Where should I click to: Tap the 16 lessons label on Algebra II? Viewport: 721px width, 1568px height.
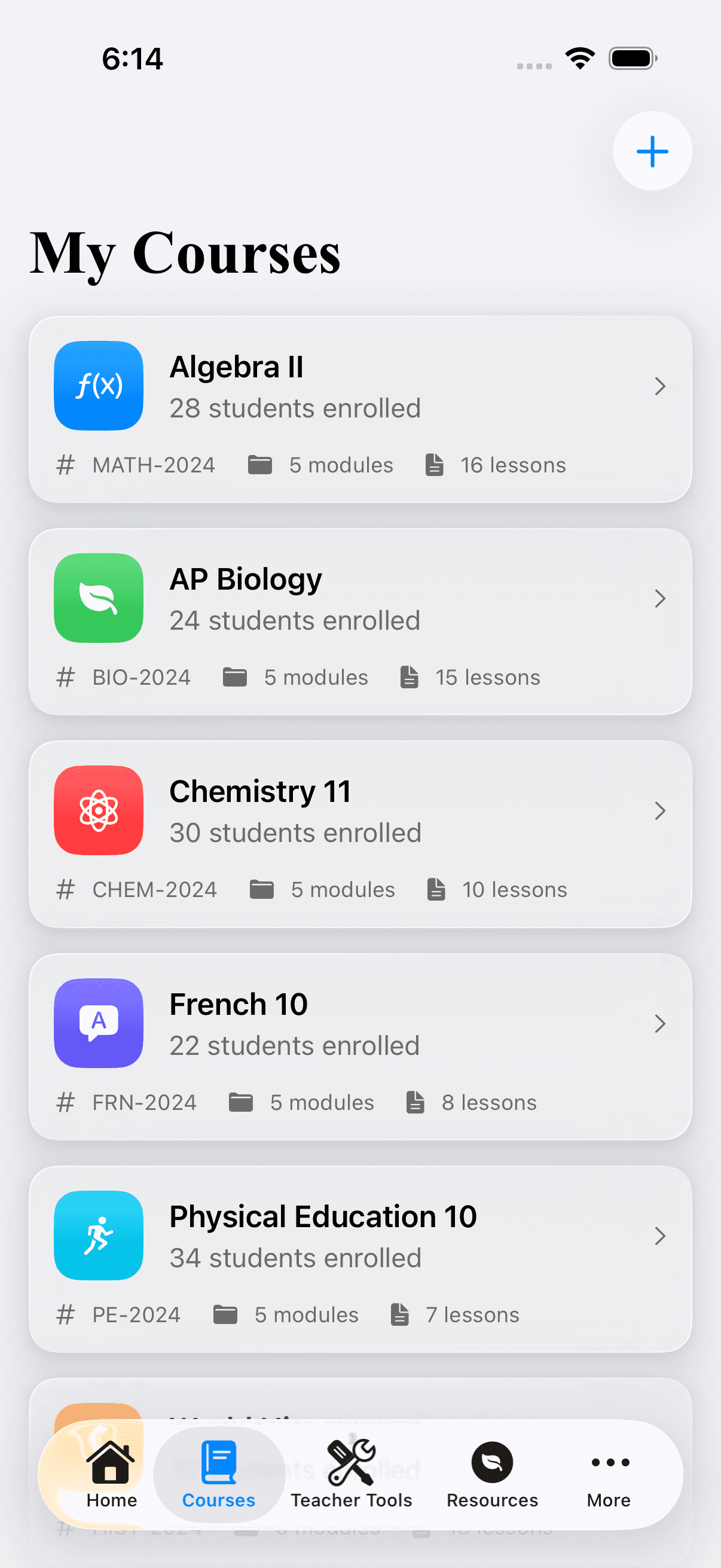point(512,465)
